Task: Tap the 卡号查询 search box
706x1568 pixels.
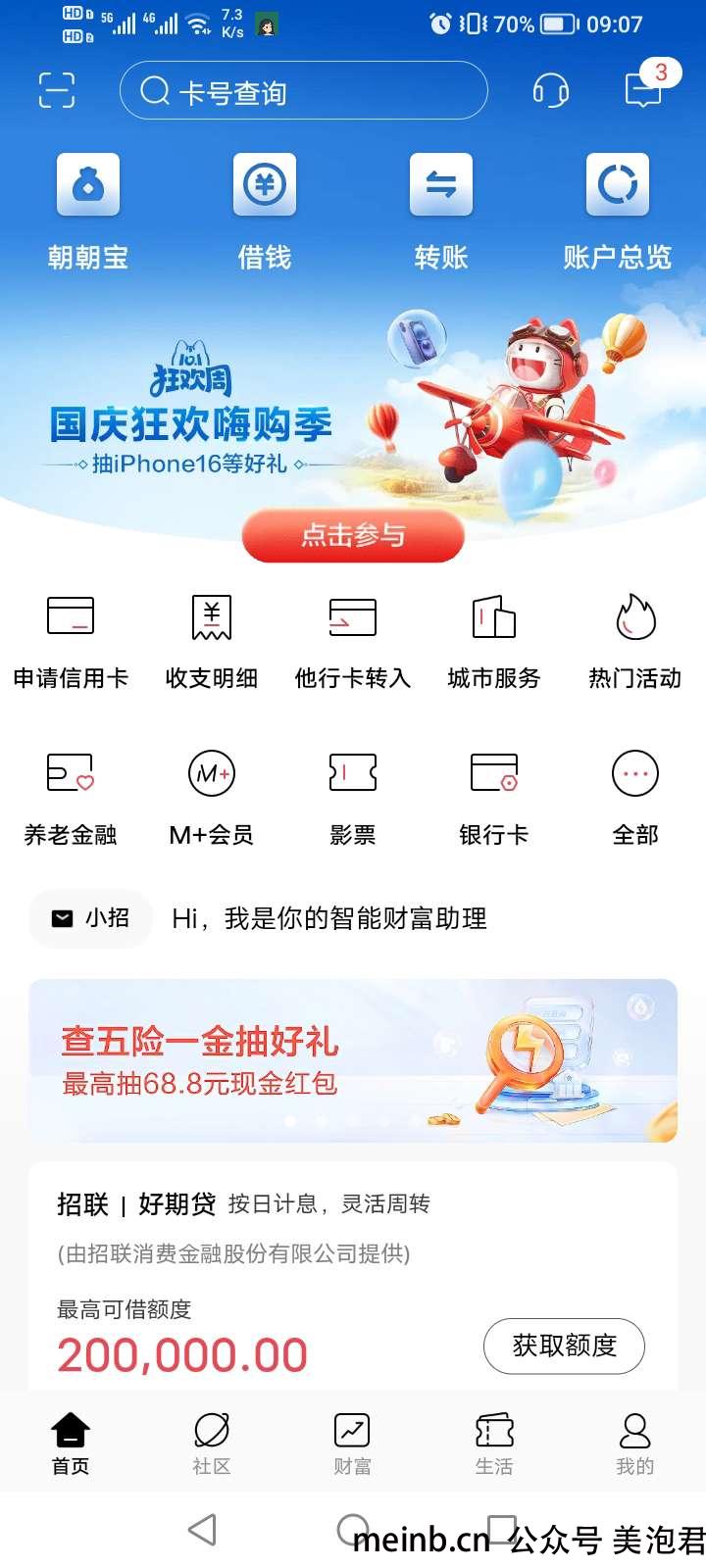Action: [303, 91]
